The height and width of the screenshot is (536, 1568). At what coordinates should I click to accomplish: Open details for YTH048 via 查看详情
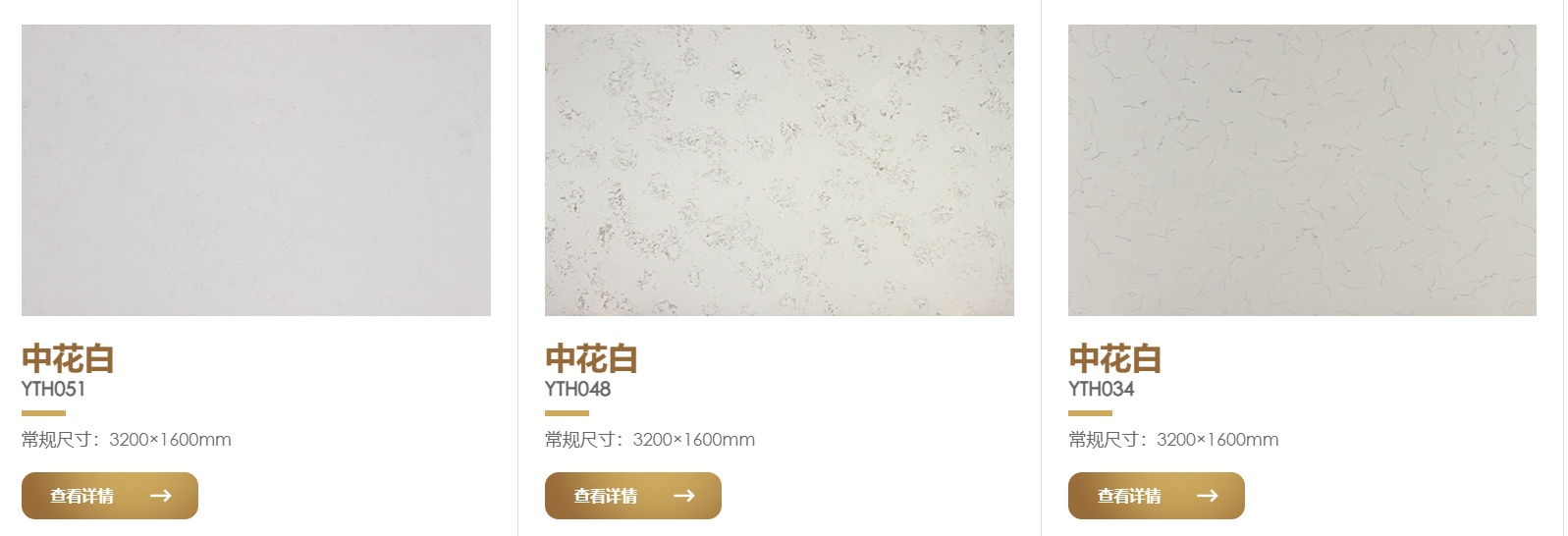pyautogui.click(x=633, y=496)
